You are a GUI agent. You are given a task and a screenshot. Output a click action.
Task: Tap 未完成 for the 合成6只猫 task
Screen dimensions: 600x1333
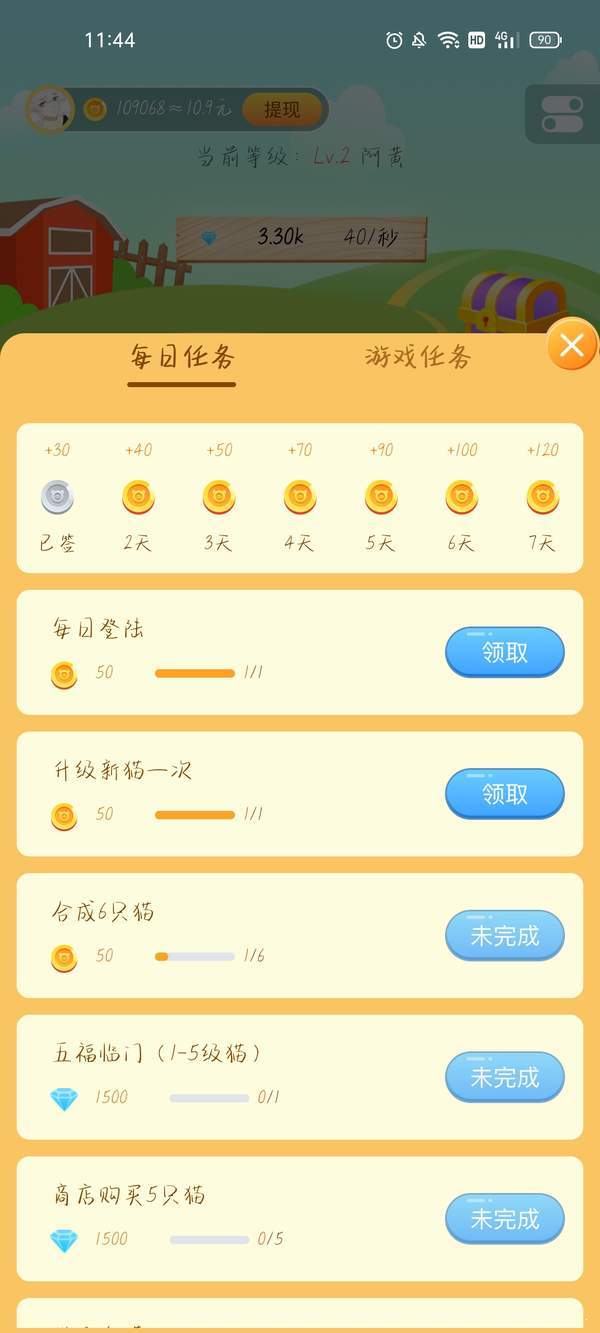pyautogui.click(x=504, y=936)
